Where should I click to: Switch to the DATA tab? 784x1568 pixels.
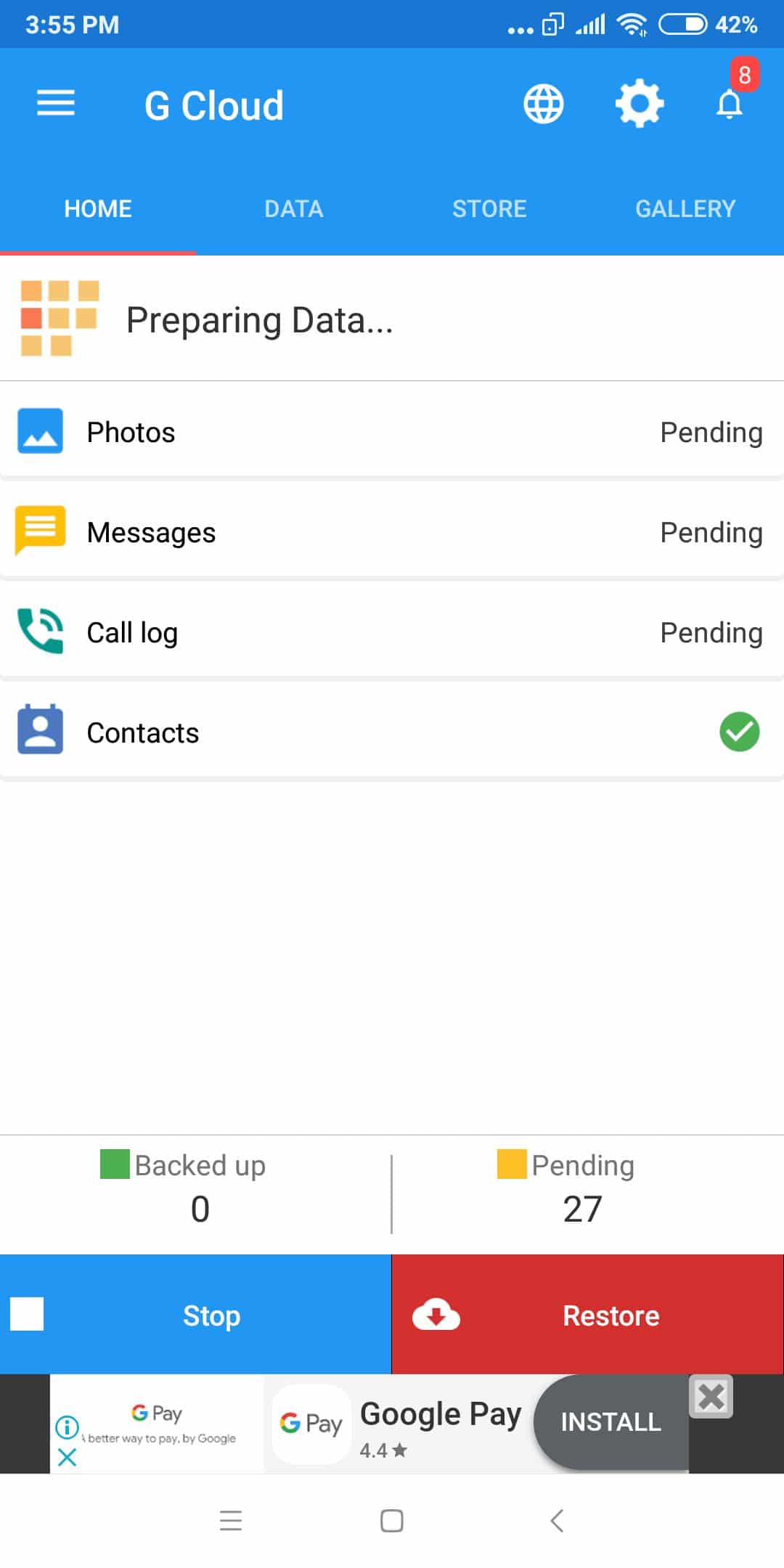[294, 209]
